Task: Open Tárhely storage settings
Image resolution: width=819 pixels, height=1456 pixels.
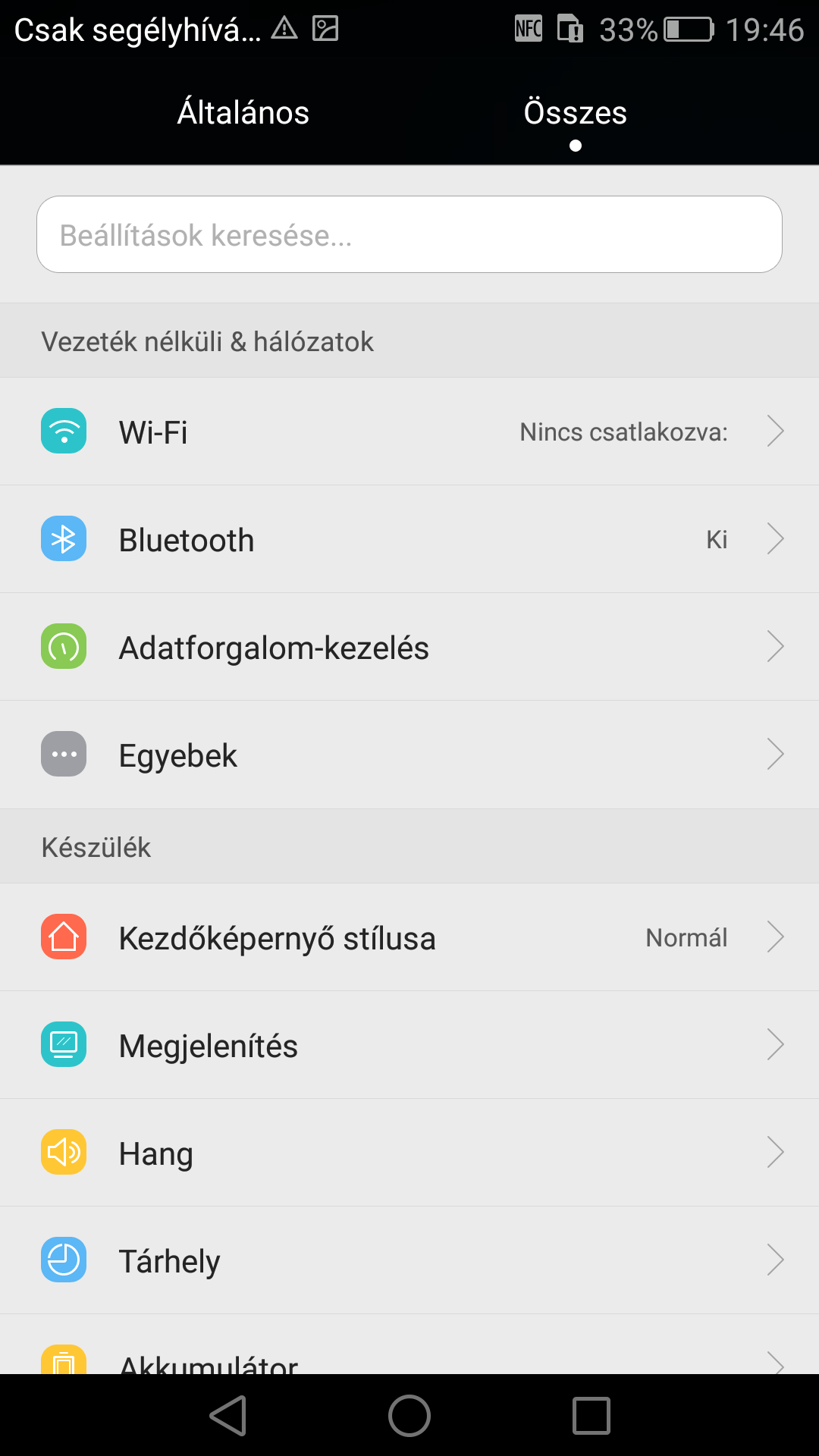Action: point(409,1261)
